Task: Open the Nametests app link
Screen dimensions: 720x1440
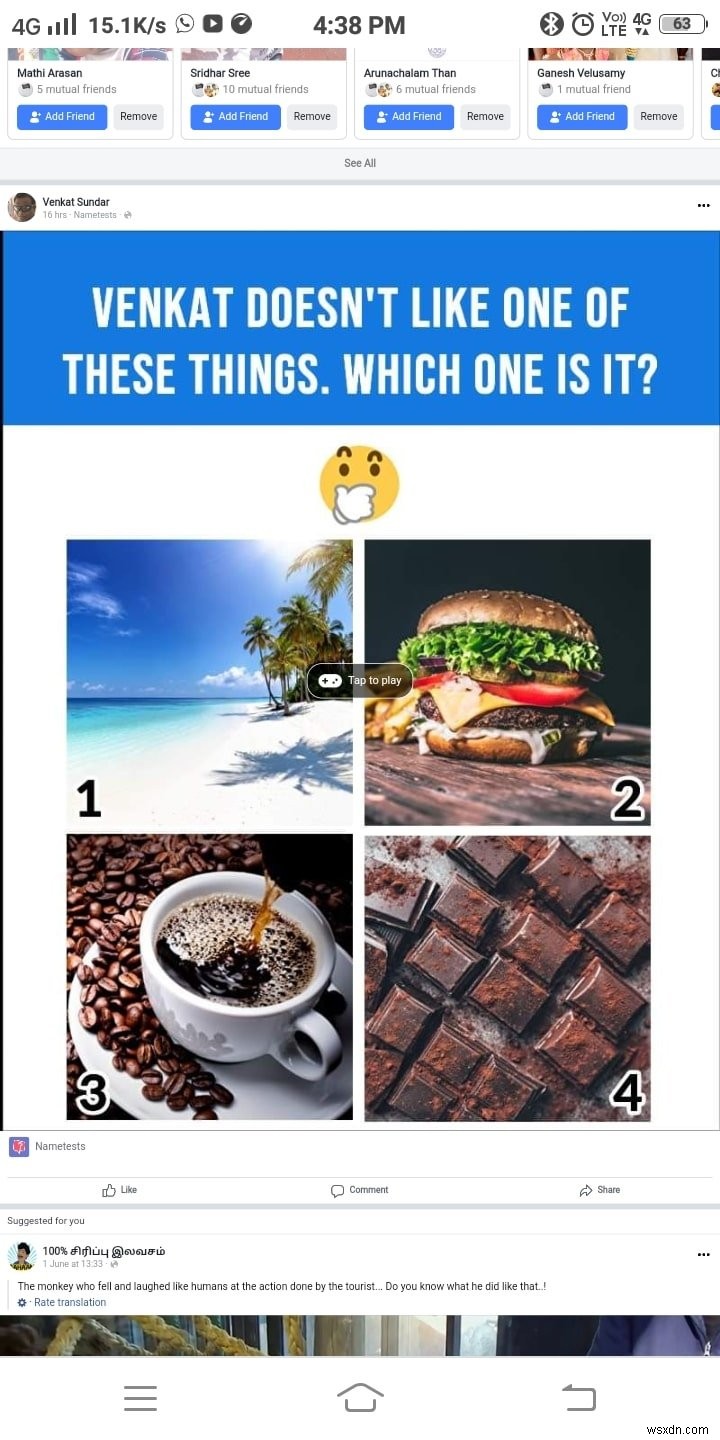Action: click(60, 1146)
